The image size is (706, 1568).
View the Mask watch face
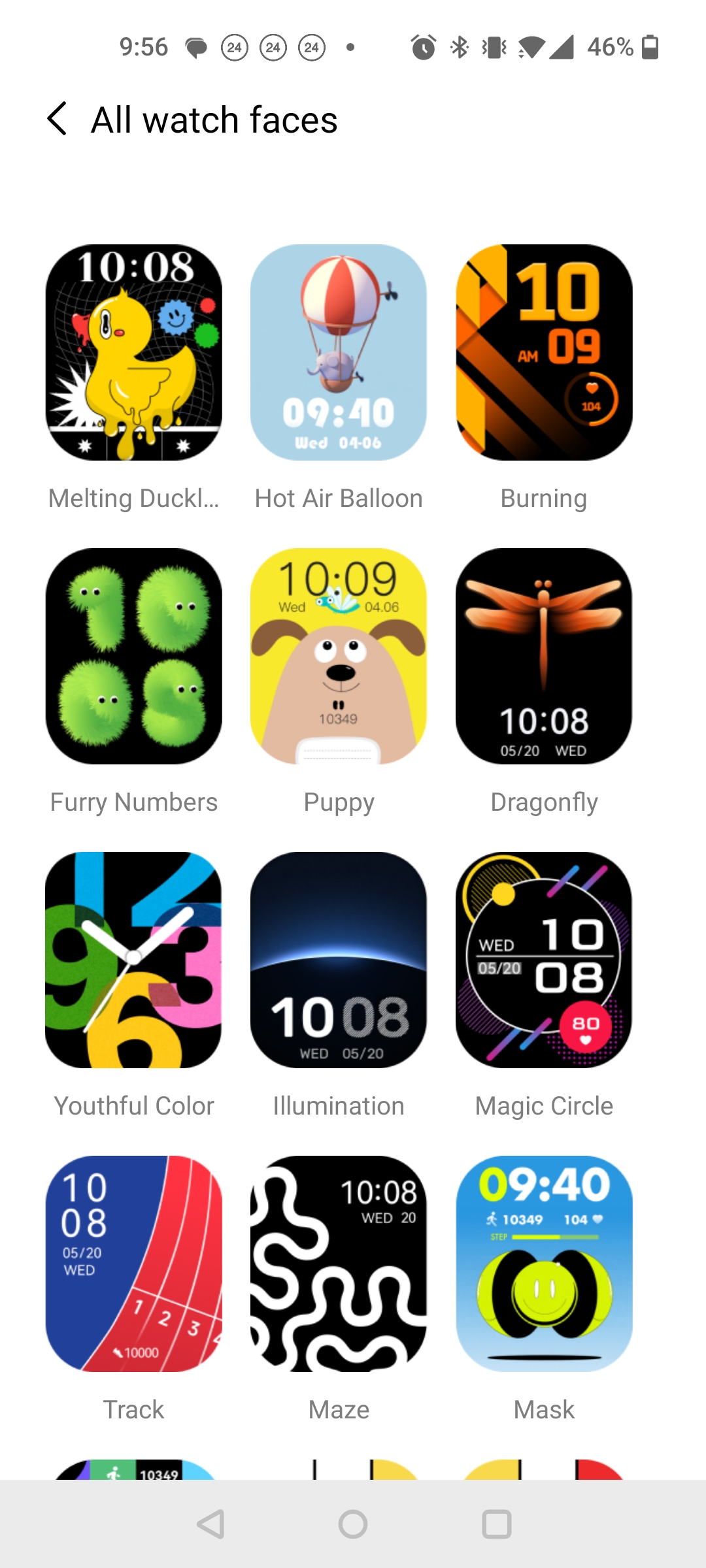pyautogui.click(x=544, y=1264)
